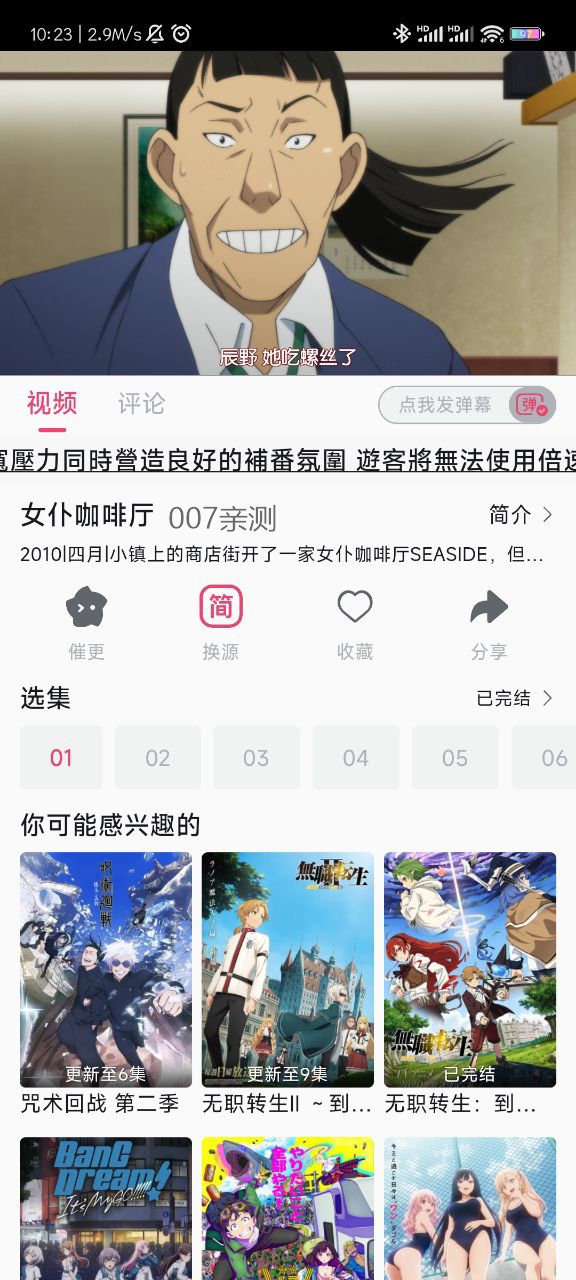Image resolution: width=576 pixels, height=1280 pixels.
Task: Select episode 01
Action: tap(61, 757)
